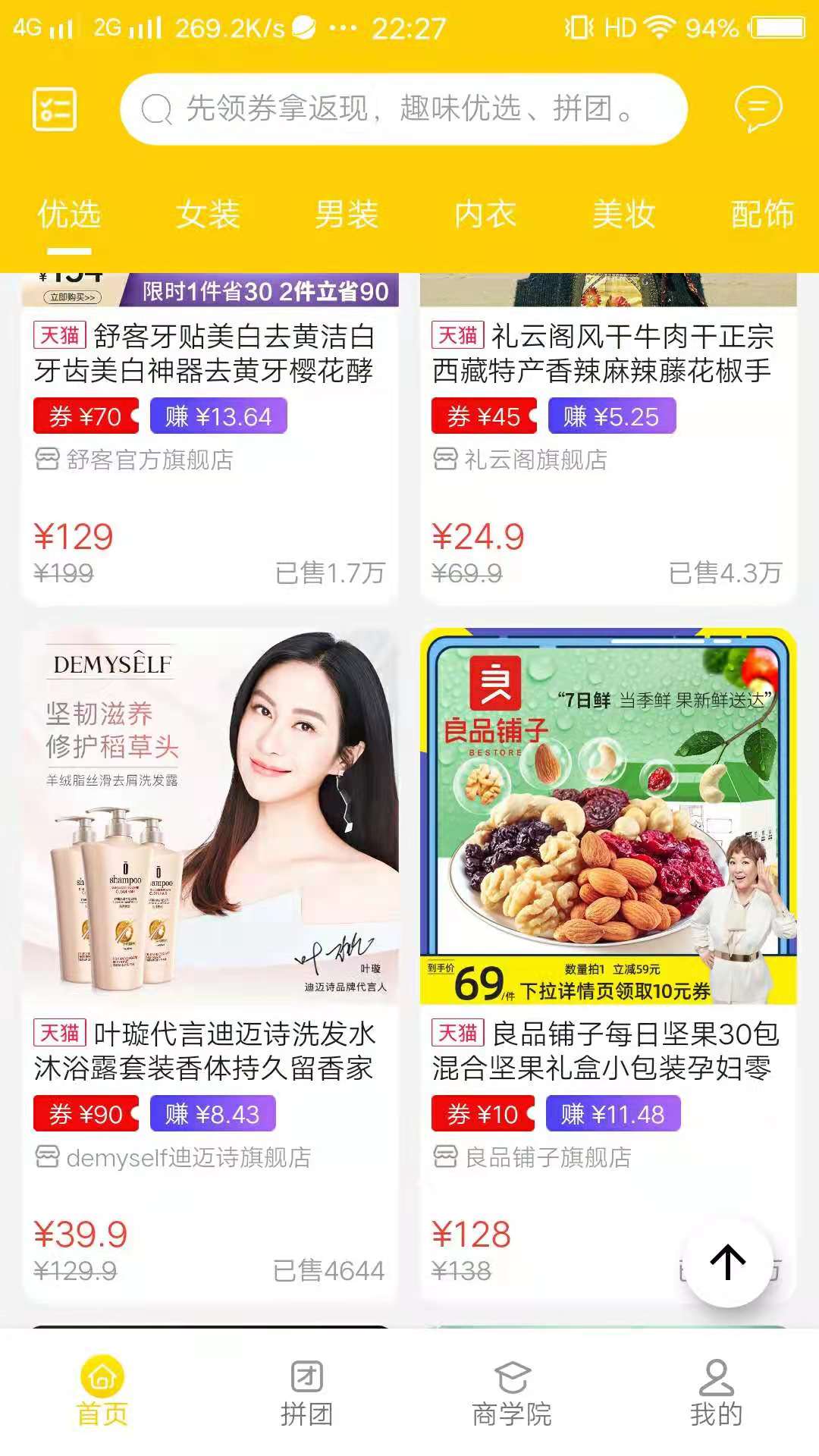Screen dimensions: 819x1456
Task: Select the 内衣 category tab
Action: (x=485, y=215)
